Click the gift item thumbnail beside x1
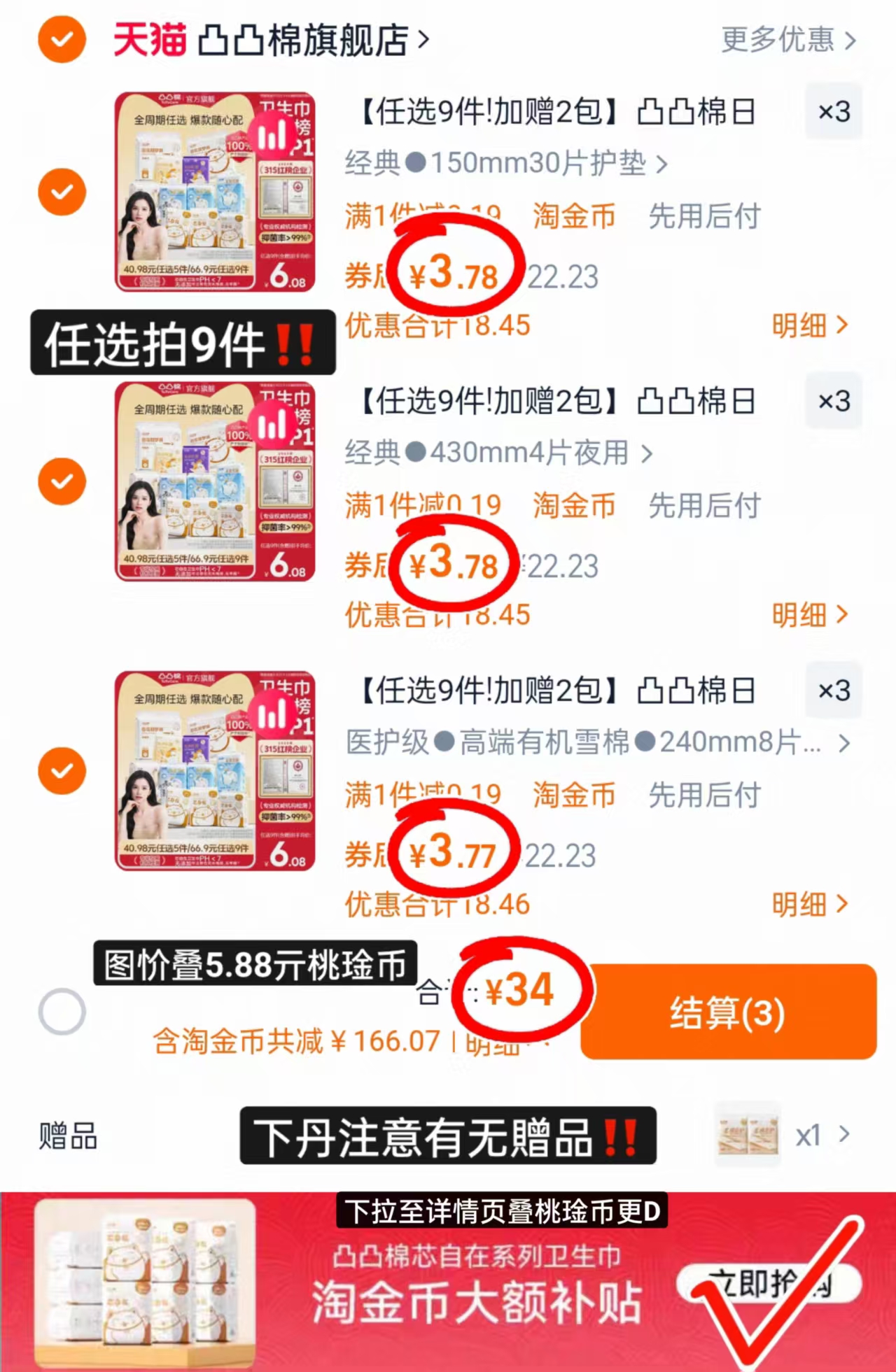The image size is (896, 1372). click(x=747, y=1133)
